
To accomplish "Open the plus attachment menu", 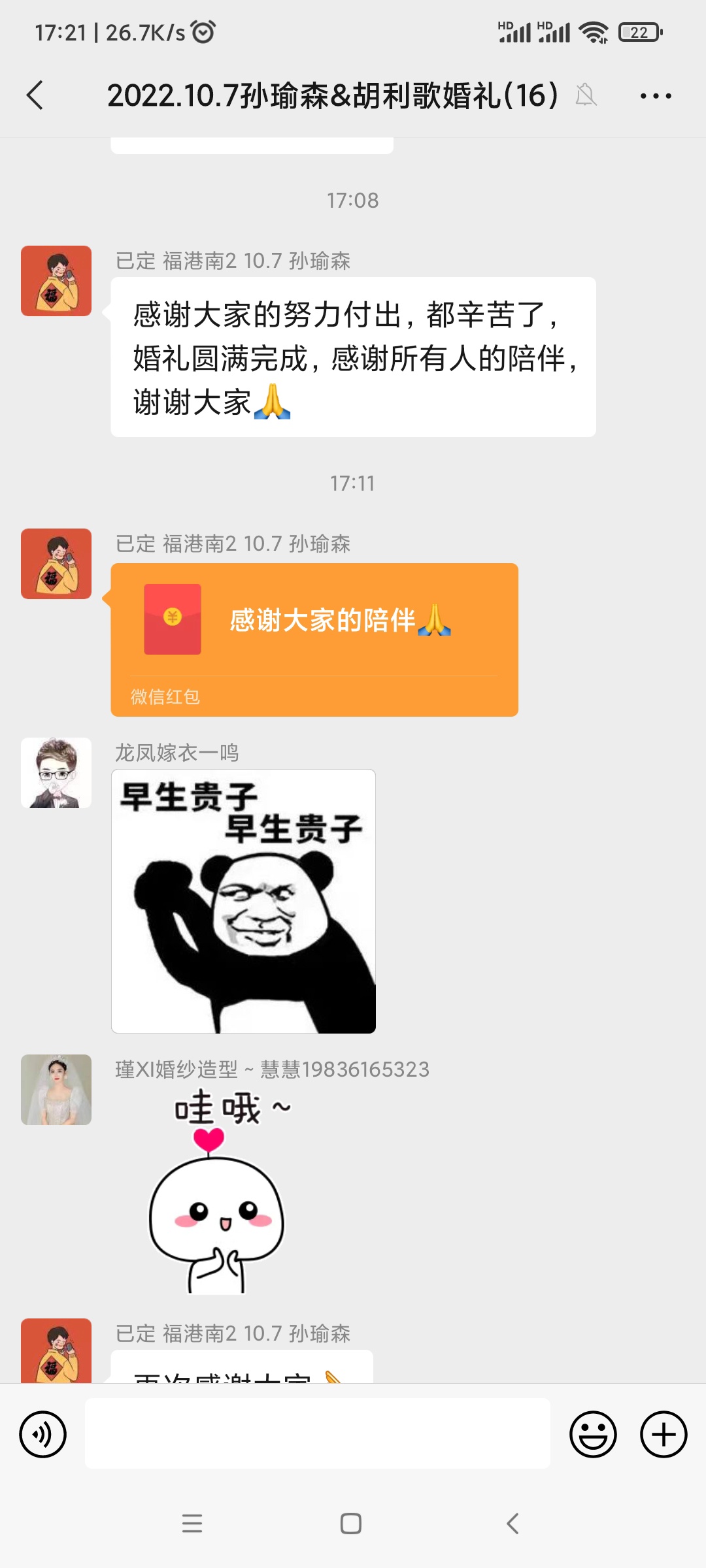I will click(664, 1434).
